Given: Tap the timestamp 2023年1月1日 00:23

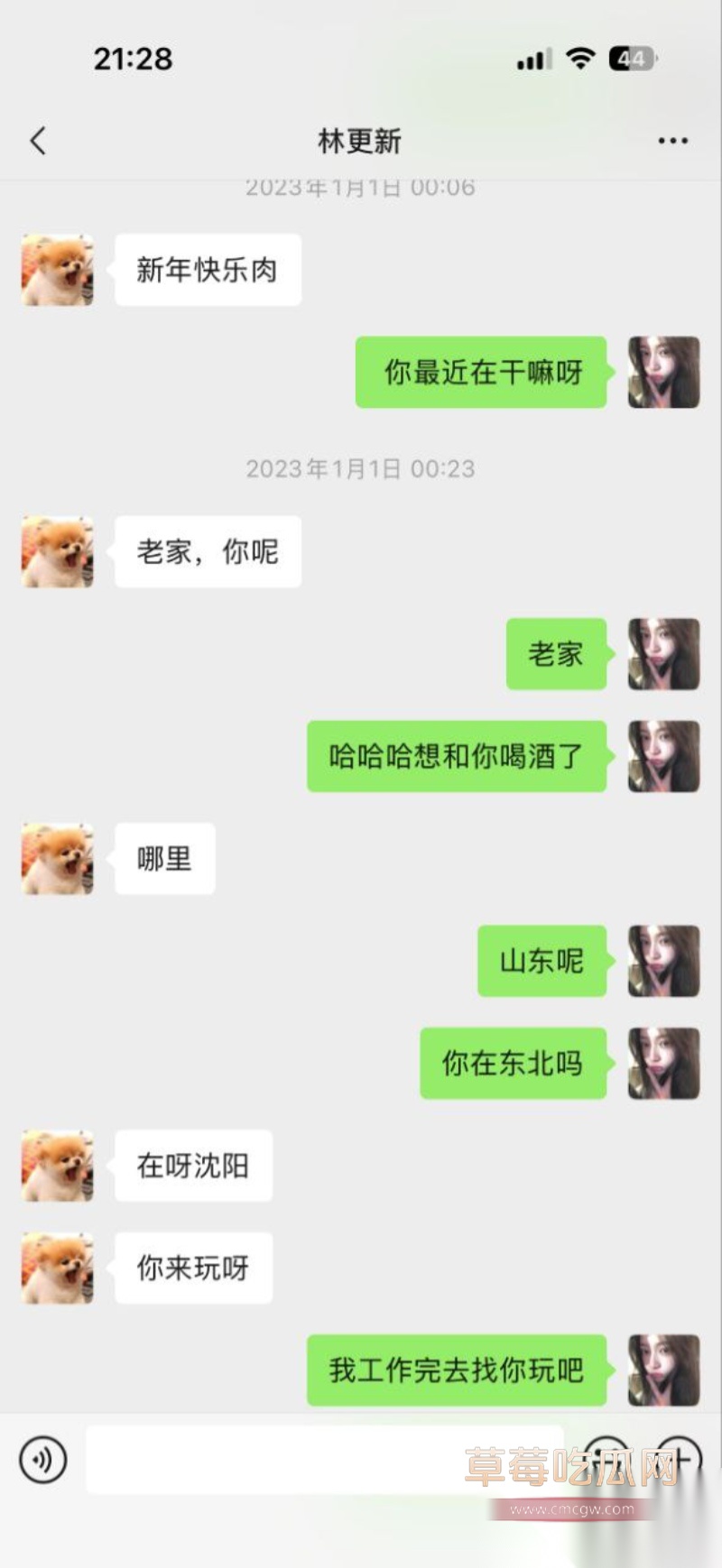Looking at the screenshot, I should [x=360, y=469].
